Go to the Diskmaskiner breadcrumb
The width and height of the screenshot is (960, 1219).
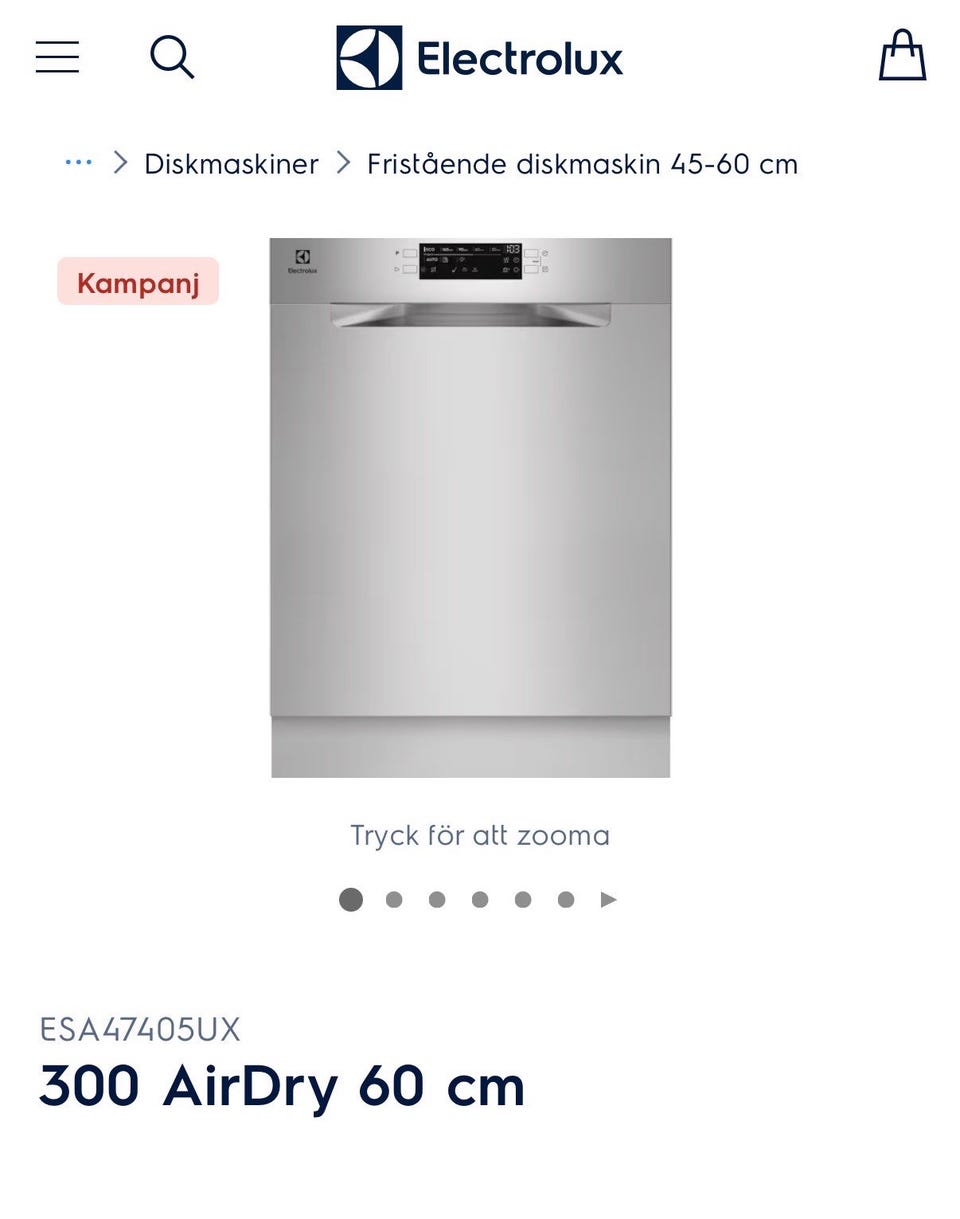click(x=231, y=164)
